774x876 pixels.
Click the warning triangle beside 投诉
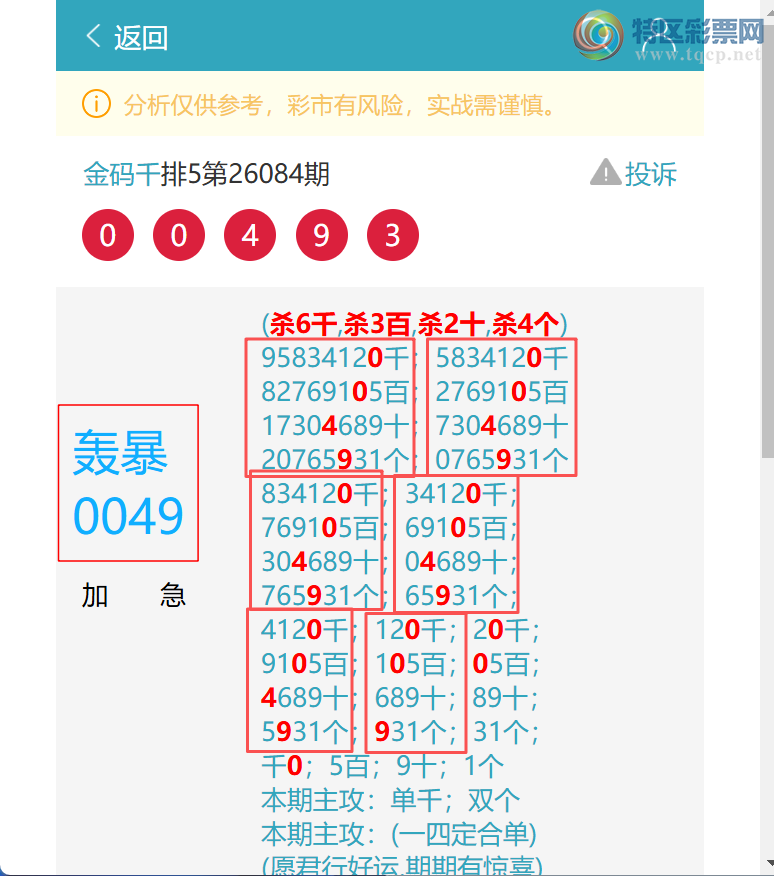[x=604, y=172]
